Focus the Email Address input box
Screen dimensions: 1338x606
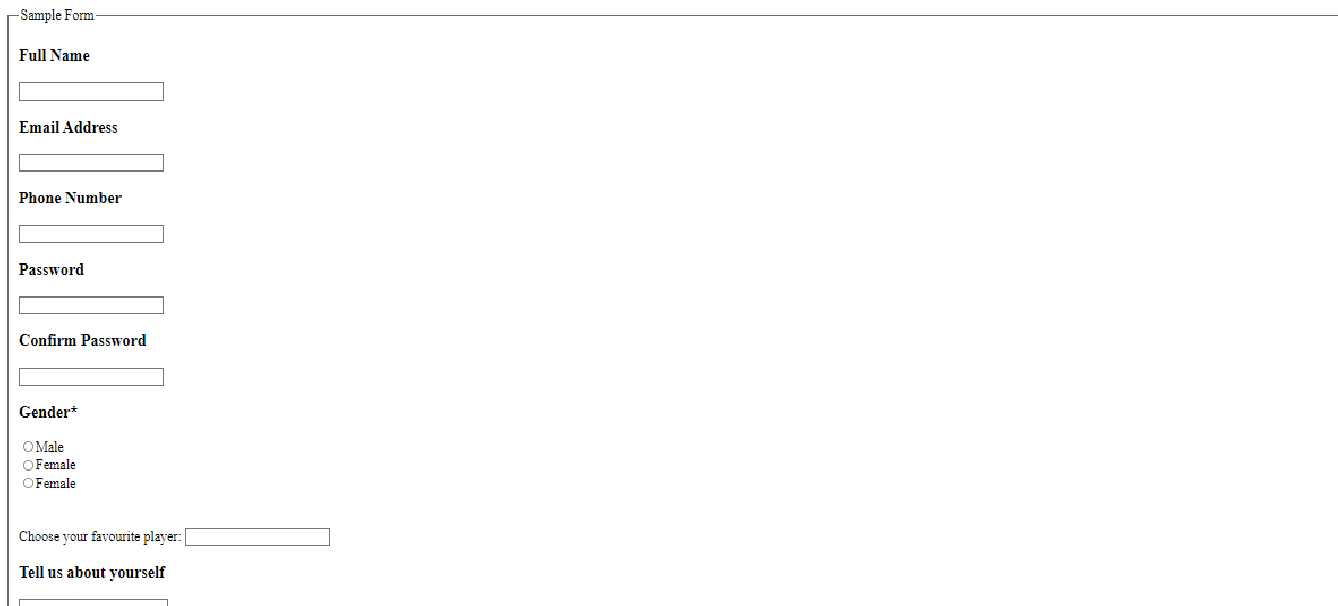tap(91, 163)
